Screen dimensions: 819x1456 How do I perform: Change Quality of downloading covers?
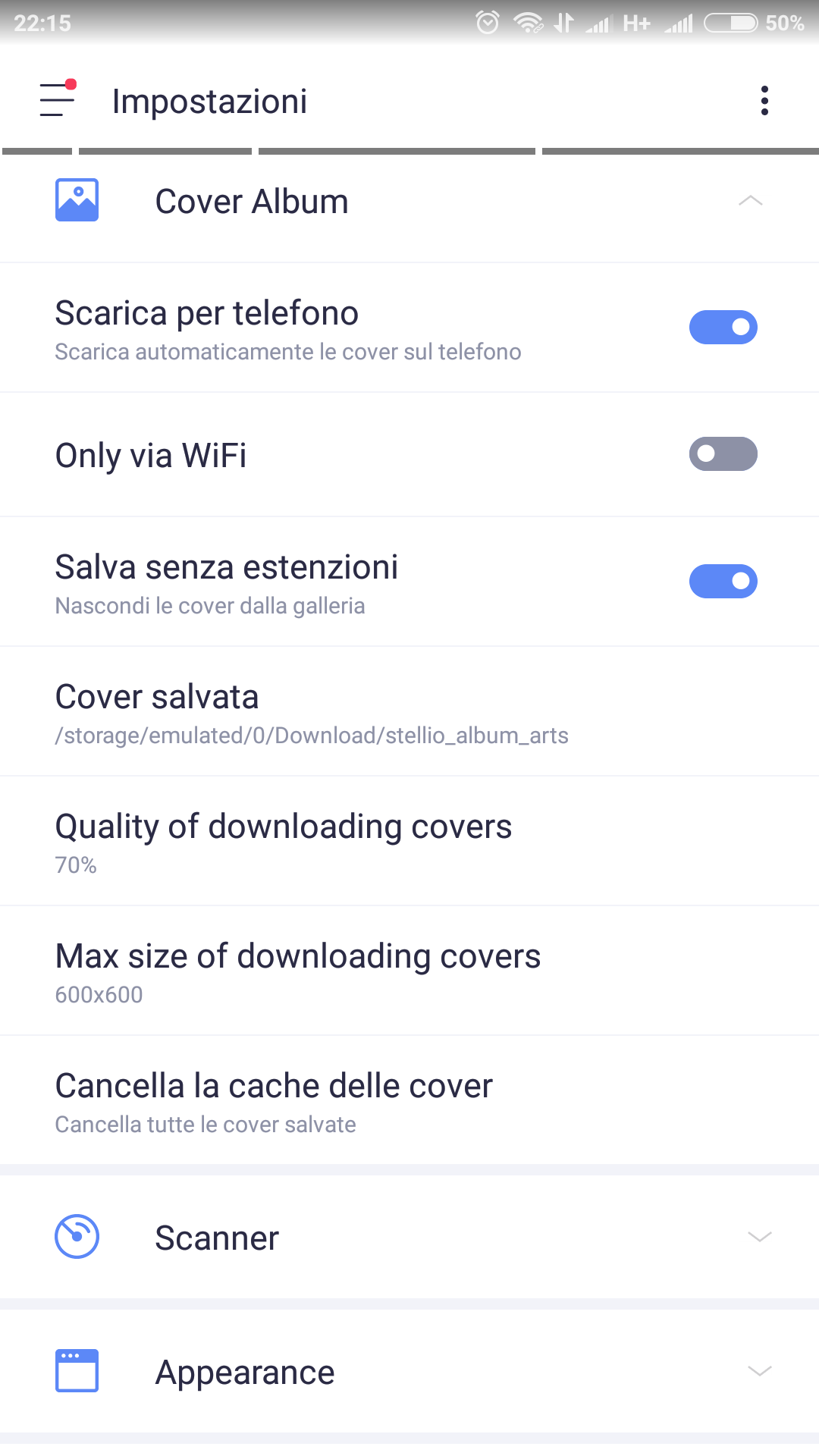409,841
